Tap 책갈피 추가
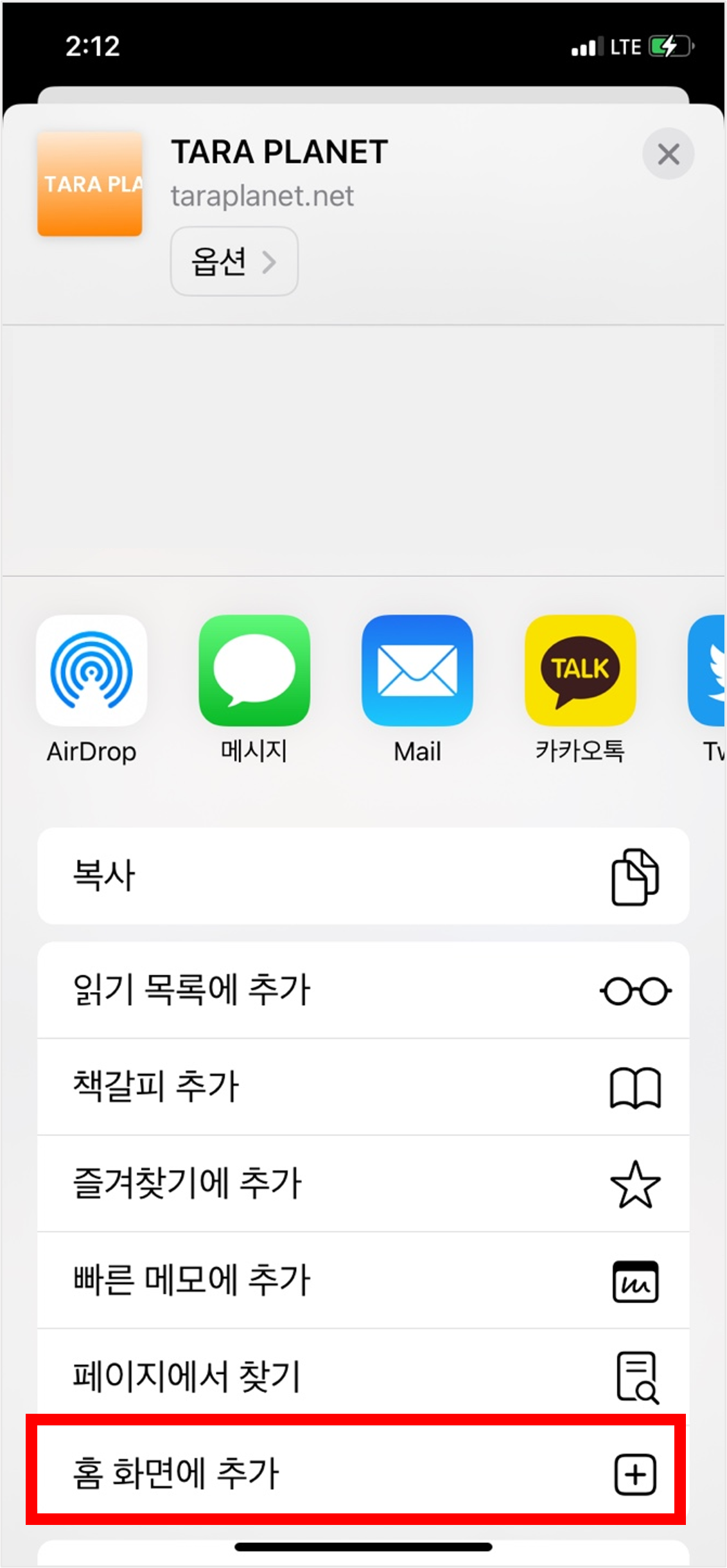 tap(363, 1087)
